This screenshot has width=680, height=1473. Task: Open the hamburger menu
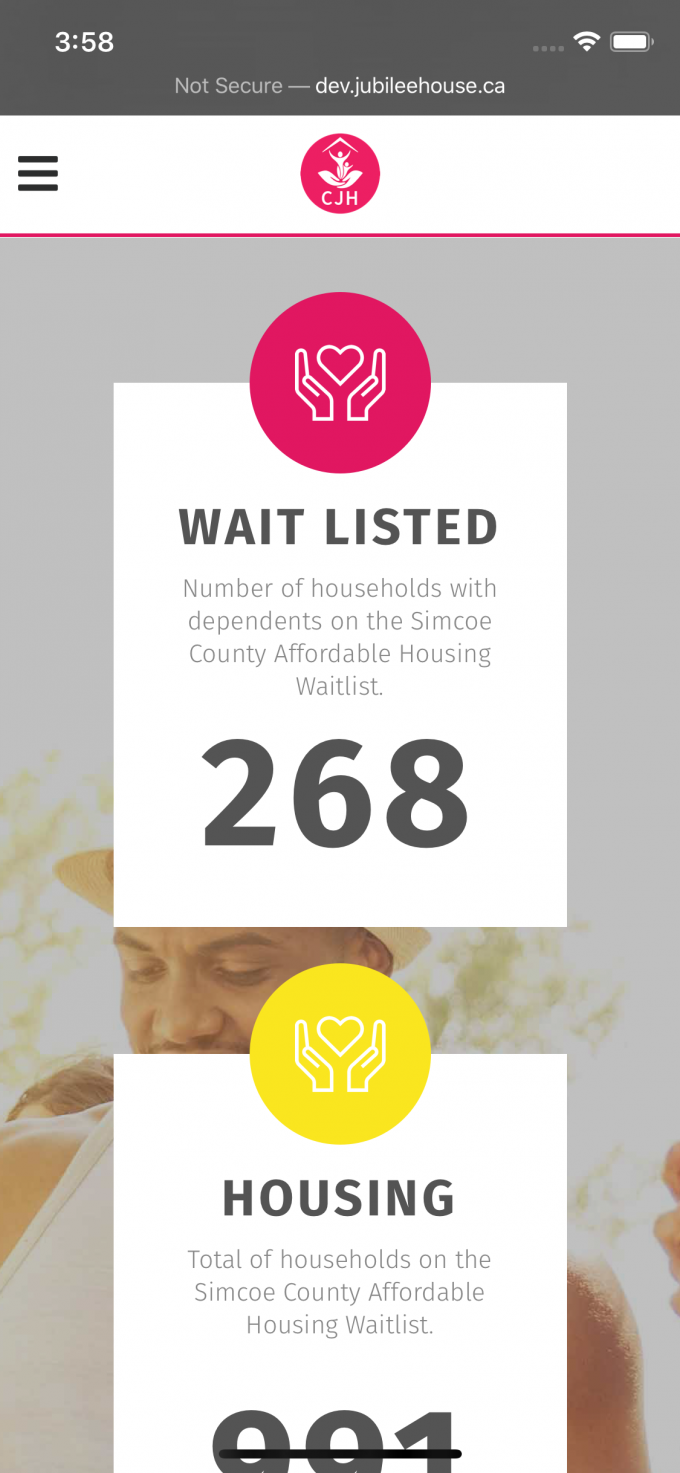pyautogui.click(x=38, y=174)
